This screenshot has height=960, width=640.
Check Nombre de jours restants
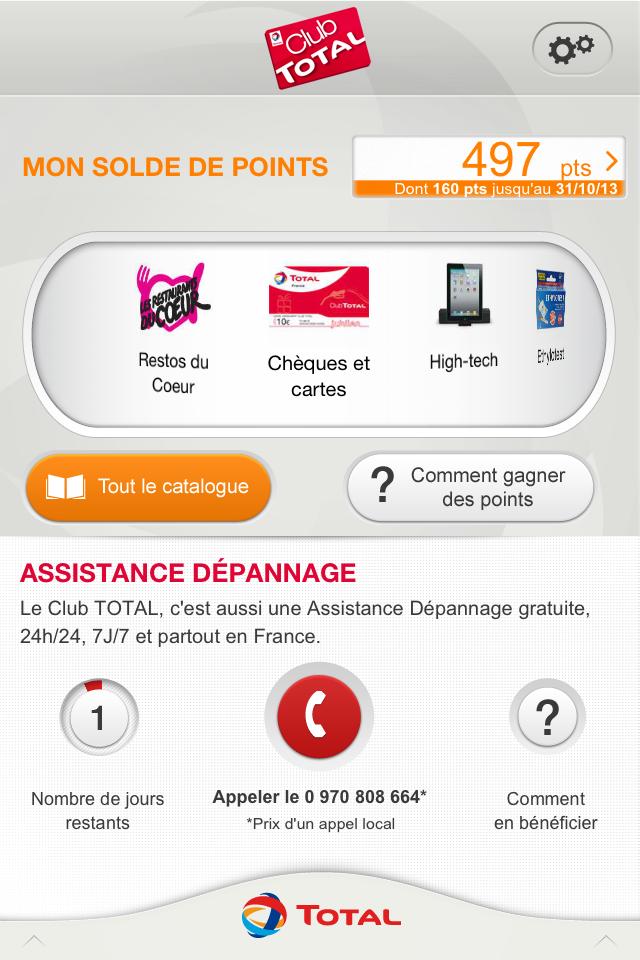tap(98, 718)
